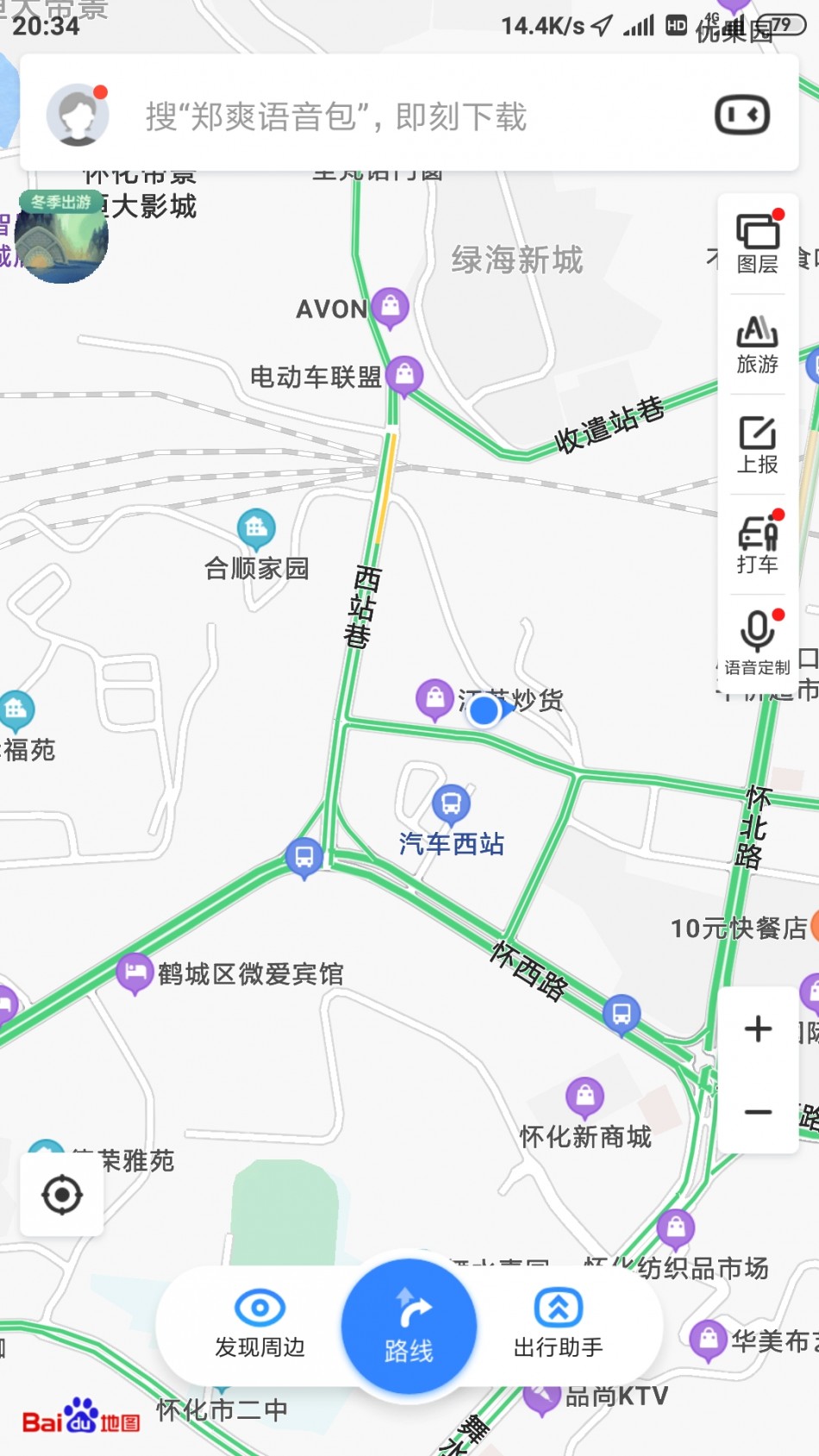
Task: Open 出行助手 travel assistant
Action: point(558,1323)
